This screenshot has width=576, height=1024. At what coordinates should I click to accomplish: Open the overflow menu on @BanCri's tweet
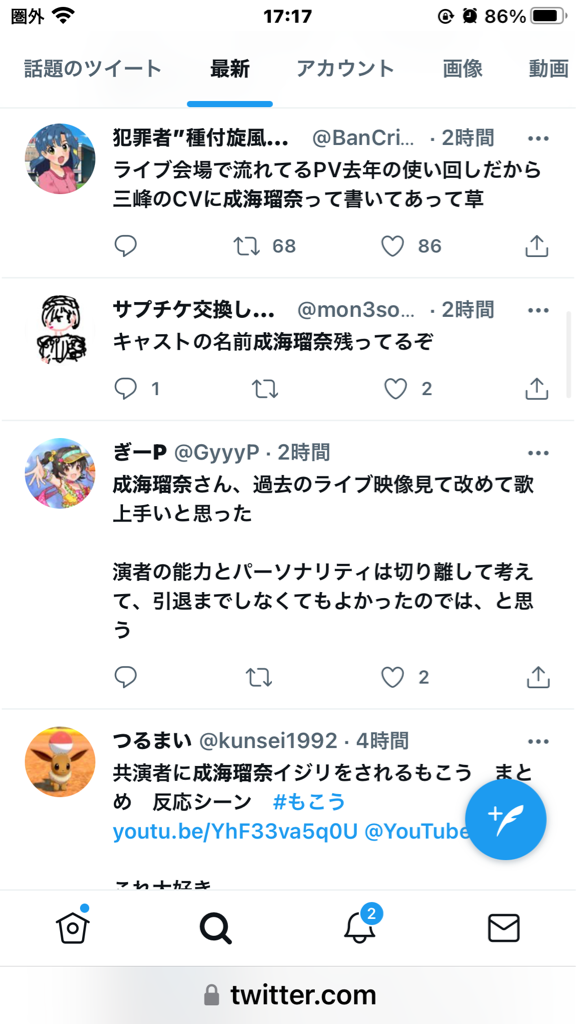coord(538,139)
